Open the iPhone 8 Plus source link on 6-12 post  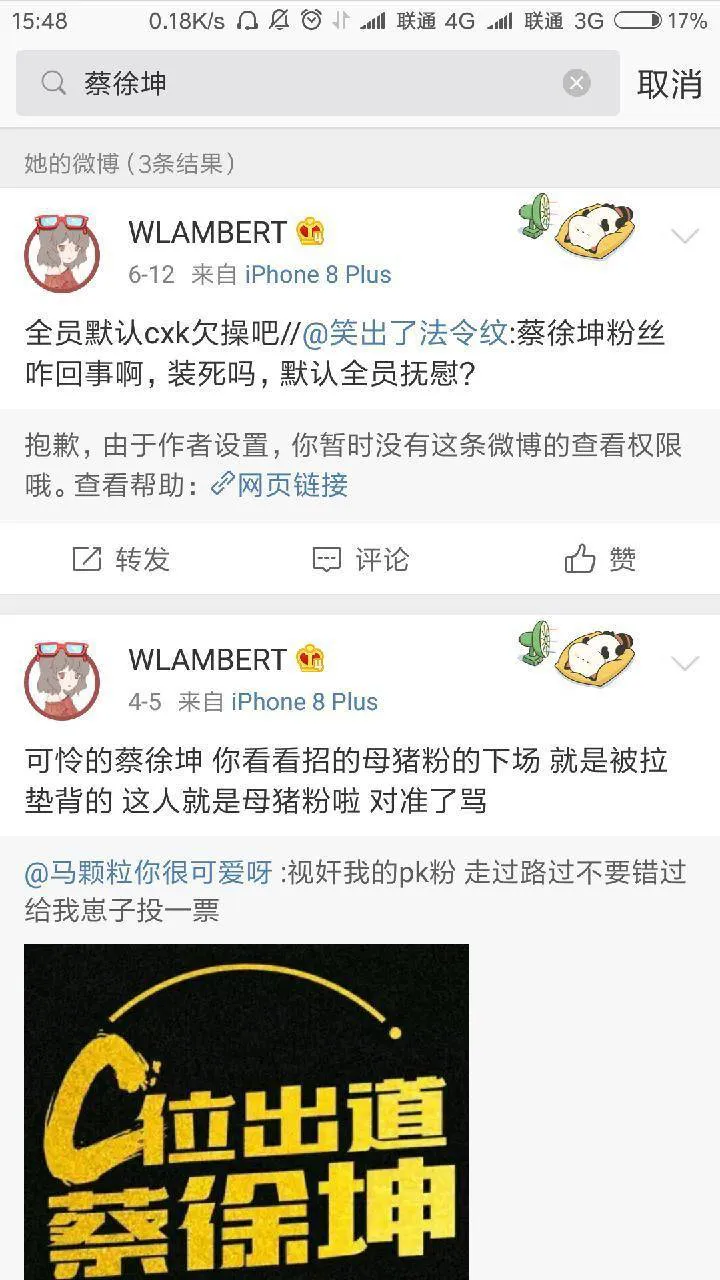point(318,275)
